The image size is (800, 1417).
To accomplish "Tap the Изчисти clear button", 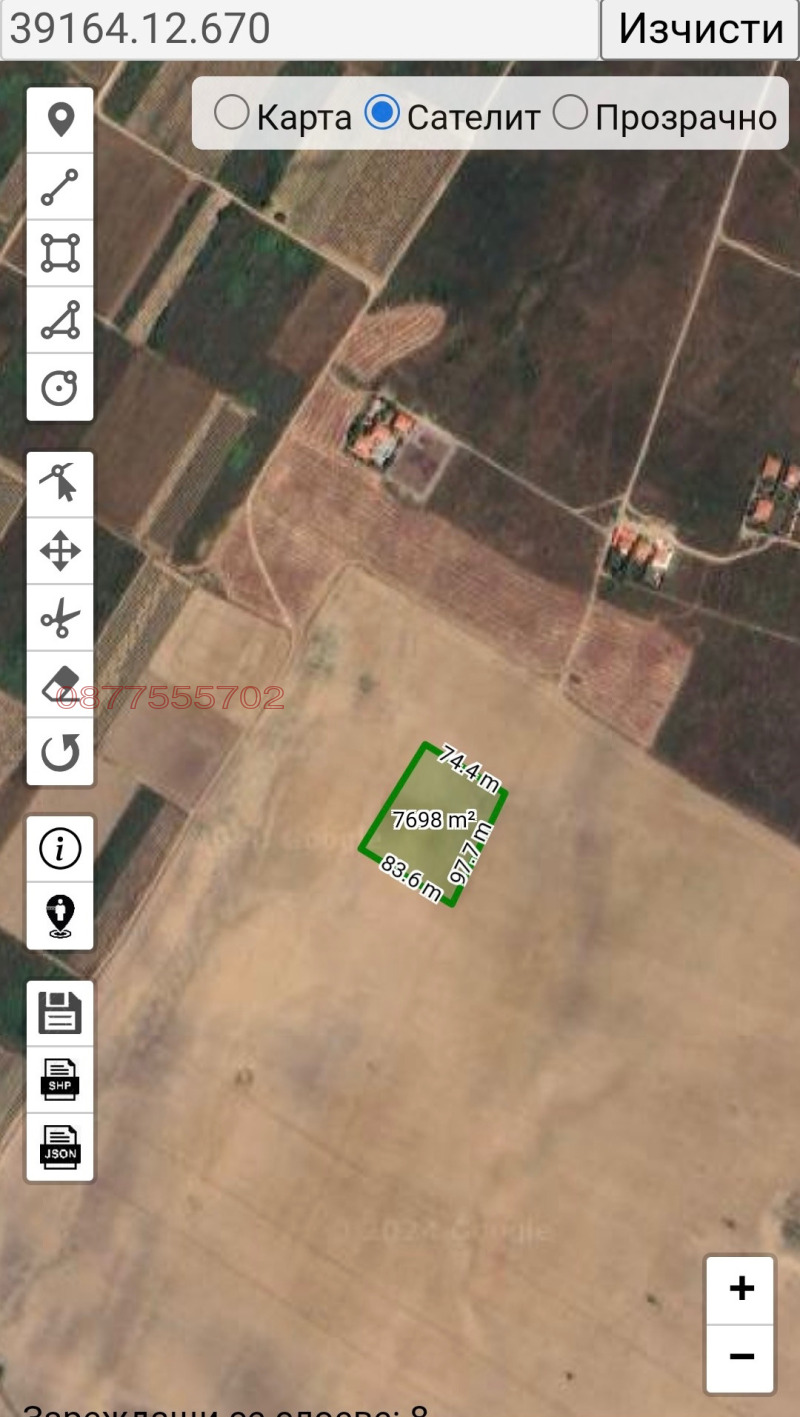I will click(x=700, y=29).
